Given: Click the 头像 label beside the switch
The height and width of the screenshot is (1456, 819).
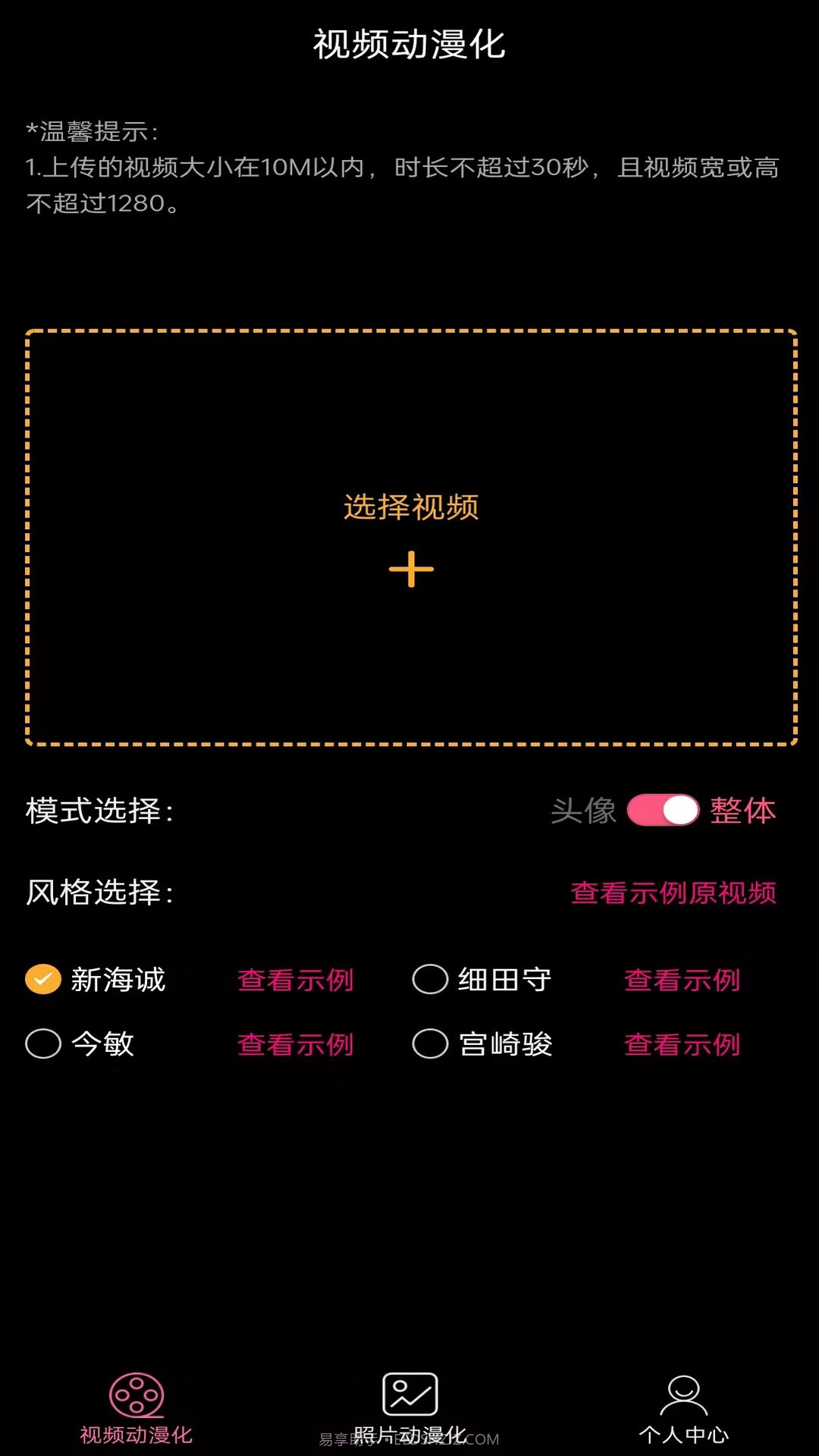Looking at the screenshot, I should (x=585, y=811).
